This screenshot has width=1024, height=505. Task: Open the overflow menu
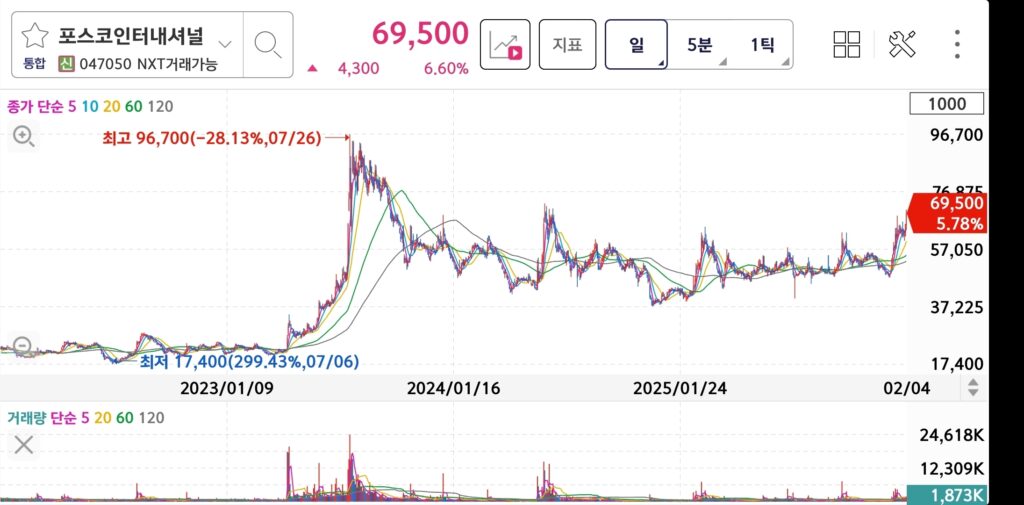957,44
